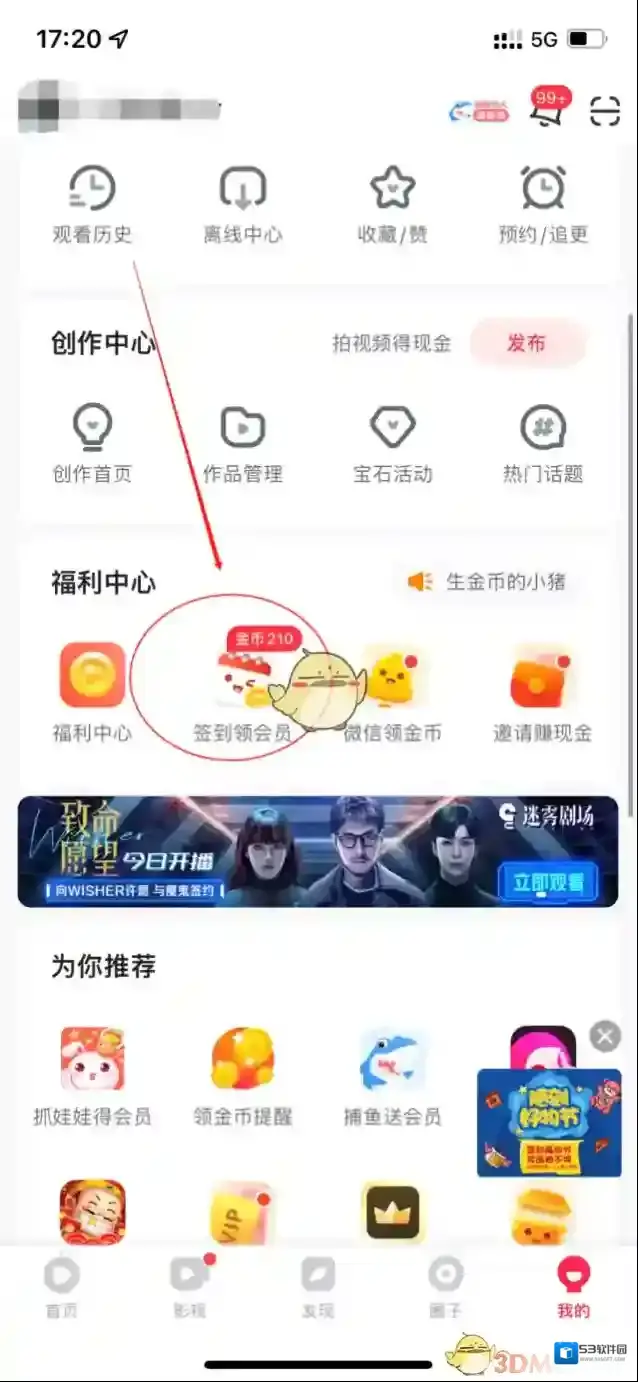Tap 立即观看 on the banner
Screen dimensions: 638x1382
click(548, 882)
